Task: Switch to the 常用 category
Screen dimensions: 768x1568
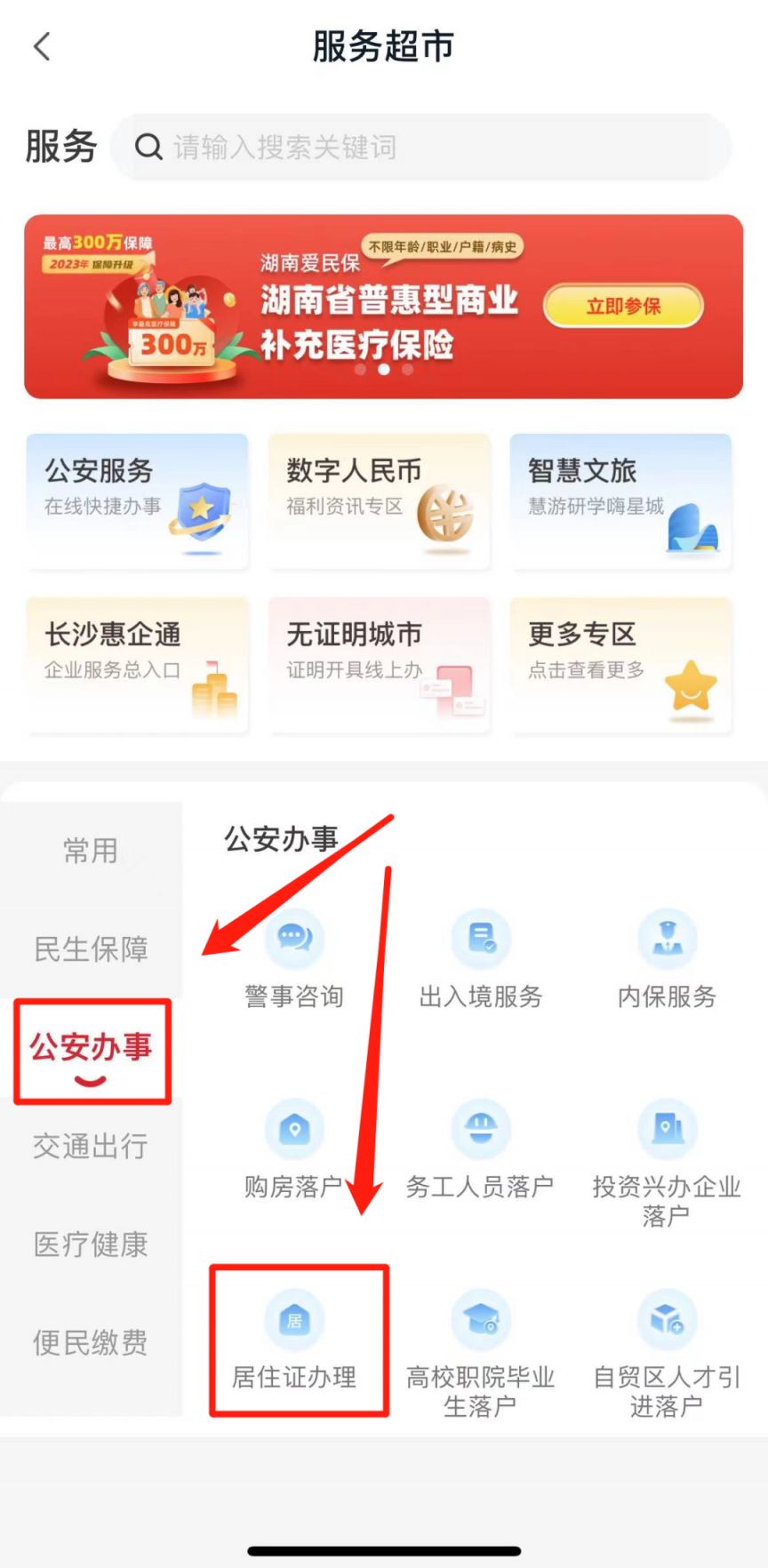Action: pyautogui.click(x=91, y=851)
